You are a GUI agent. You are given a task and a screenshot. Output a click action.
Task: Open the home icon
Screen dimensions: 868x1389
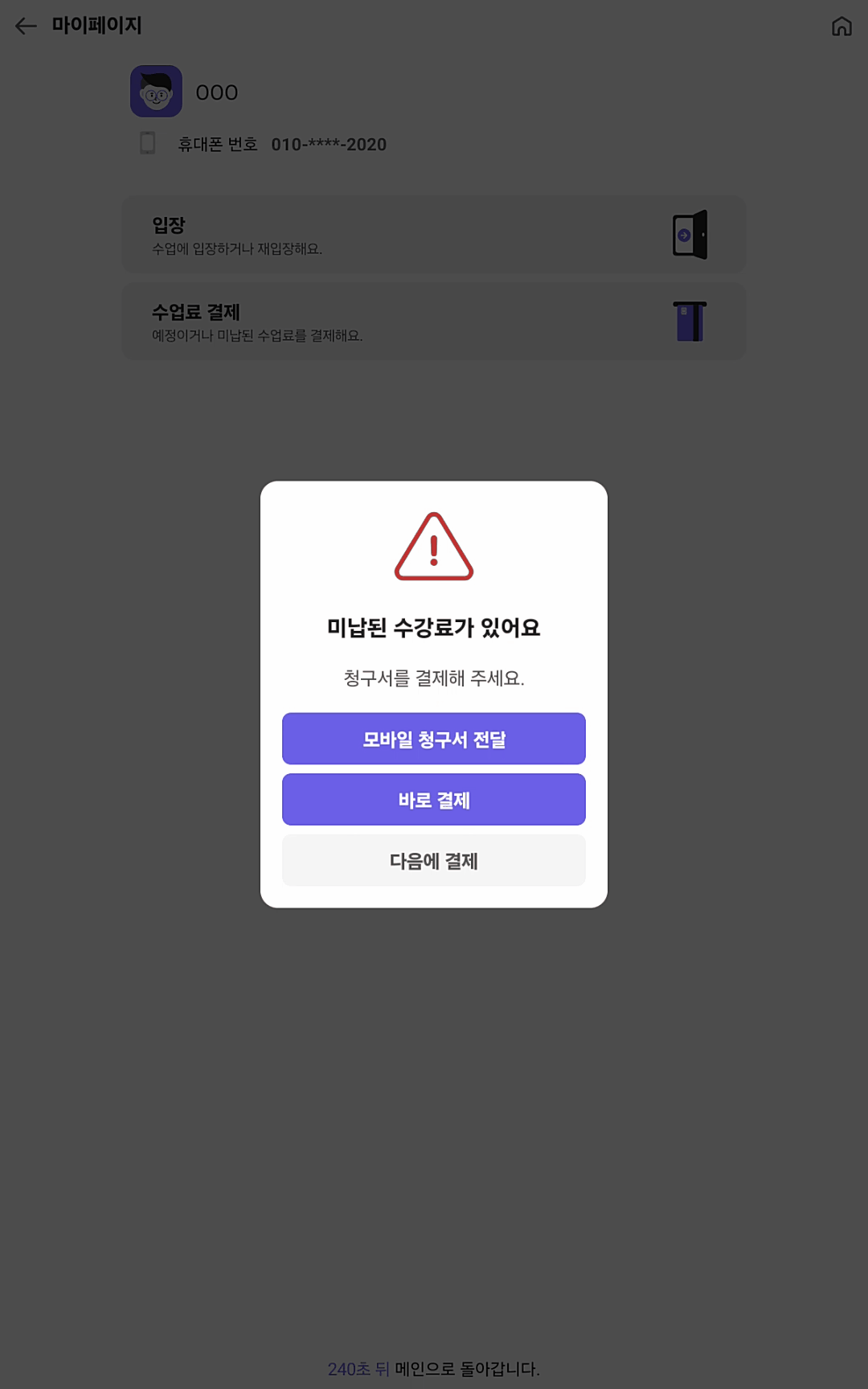point(841,27)
